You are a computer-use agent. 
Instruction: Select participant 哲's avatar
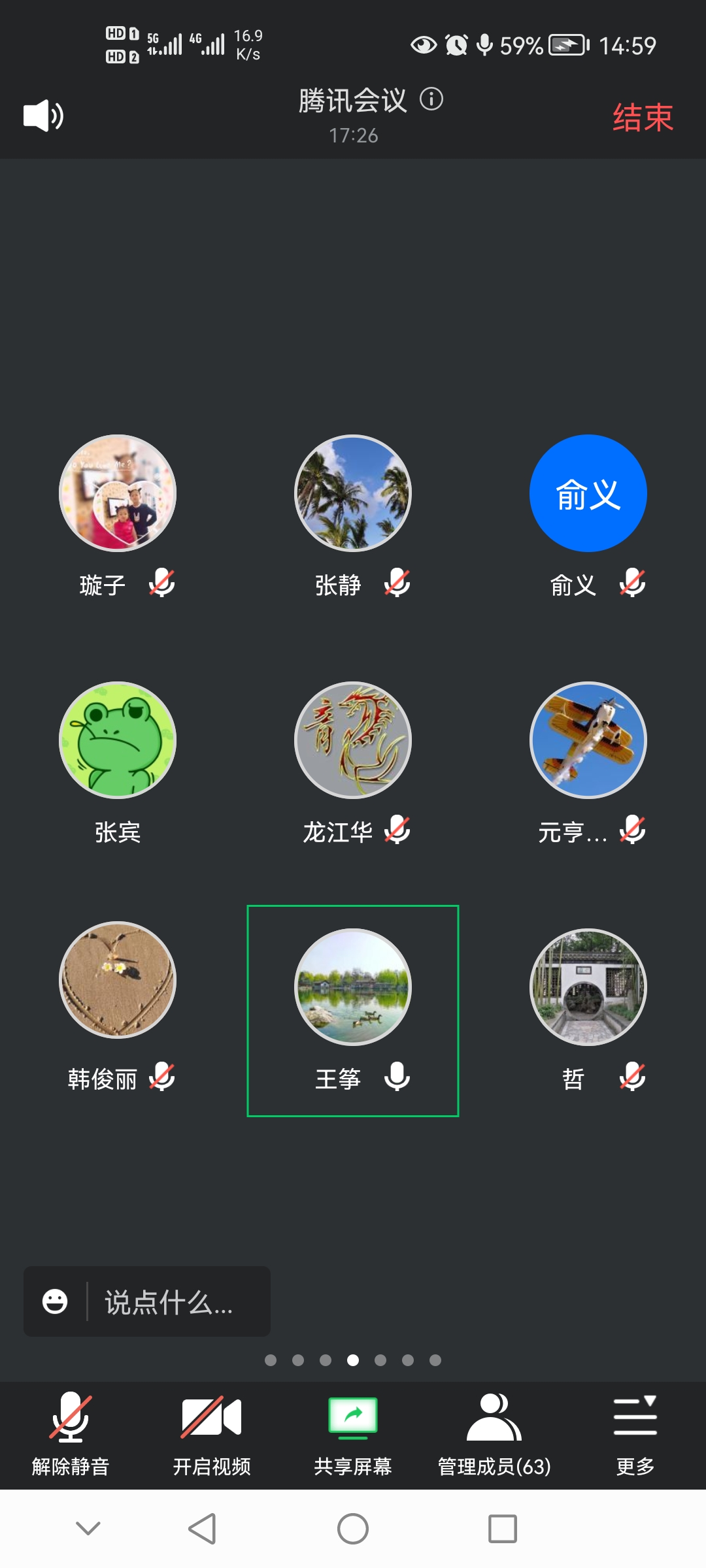(588, 987)
